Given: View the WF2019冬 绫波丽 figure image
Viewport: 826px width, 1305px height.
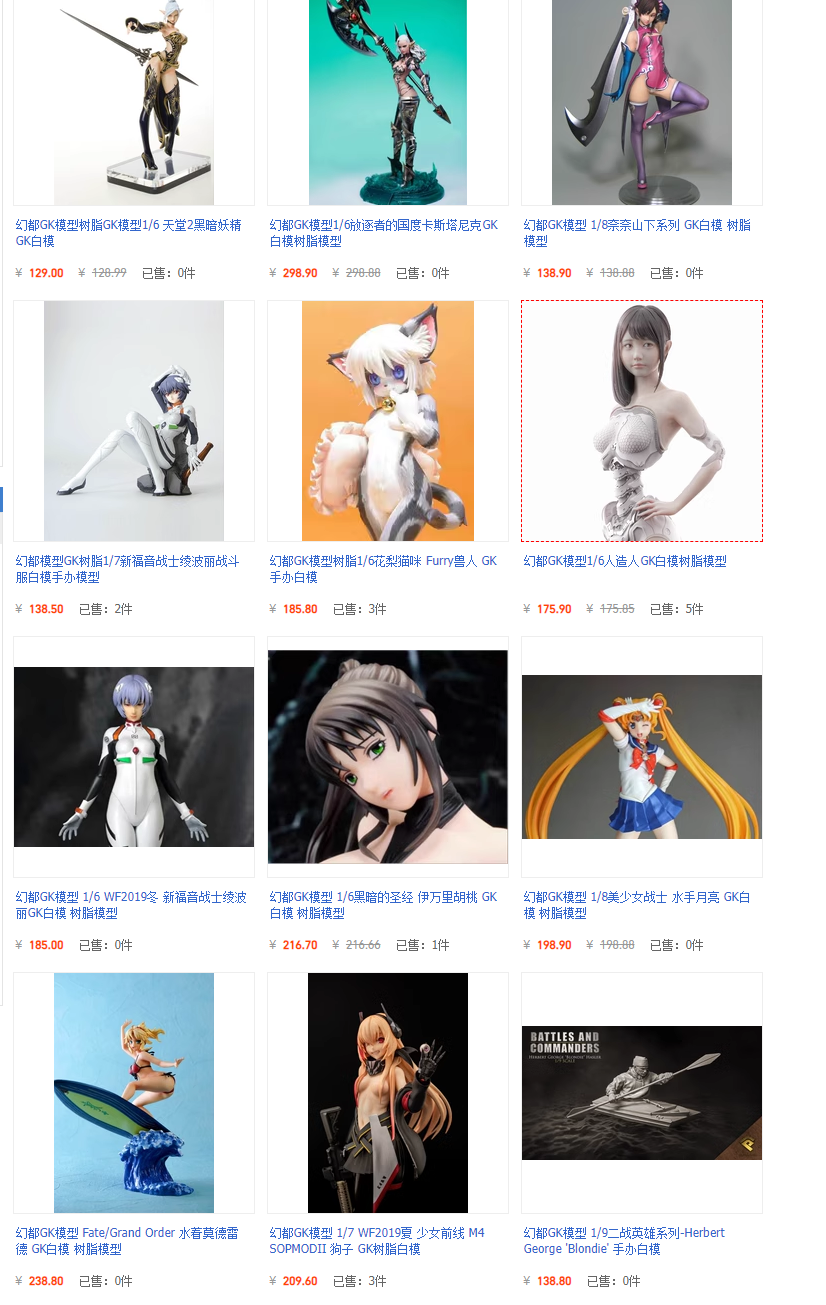Looking at the screenshot, I should pos(134,757).
